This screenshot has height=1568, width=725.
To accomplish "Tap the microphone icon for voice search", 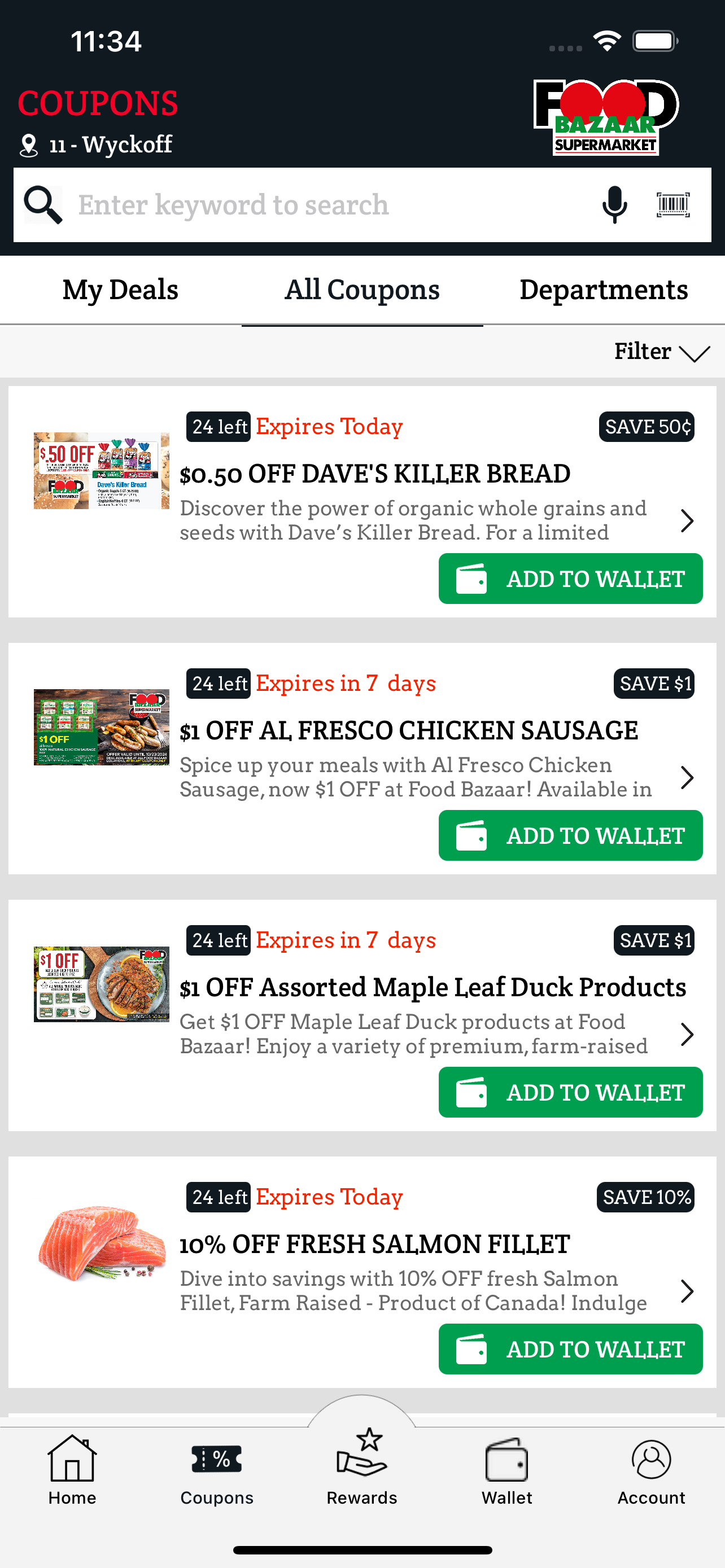I will [x=614, y=204].
